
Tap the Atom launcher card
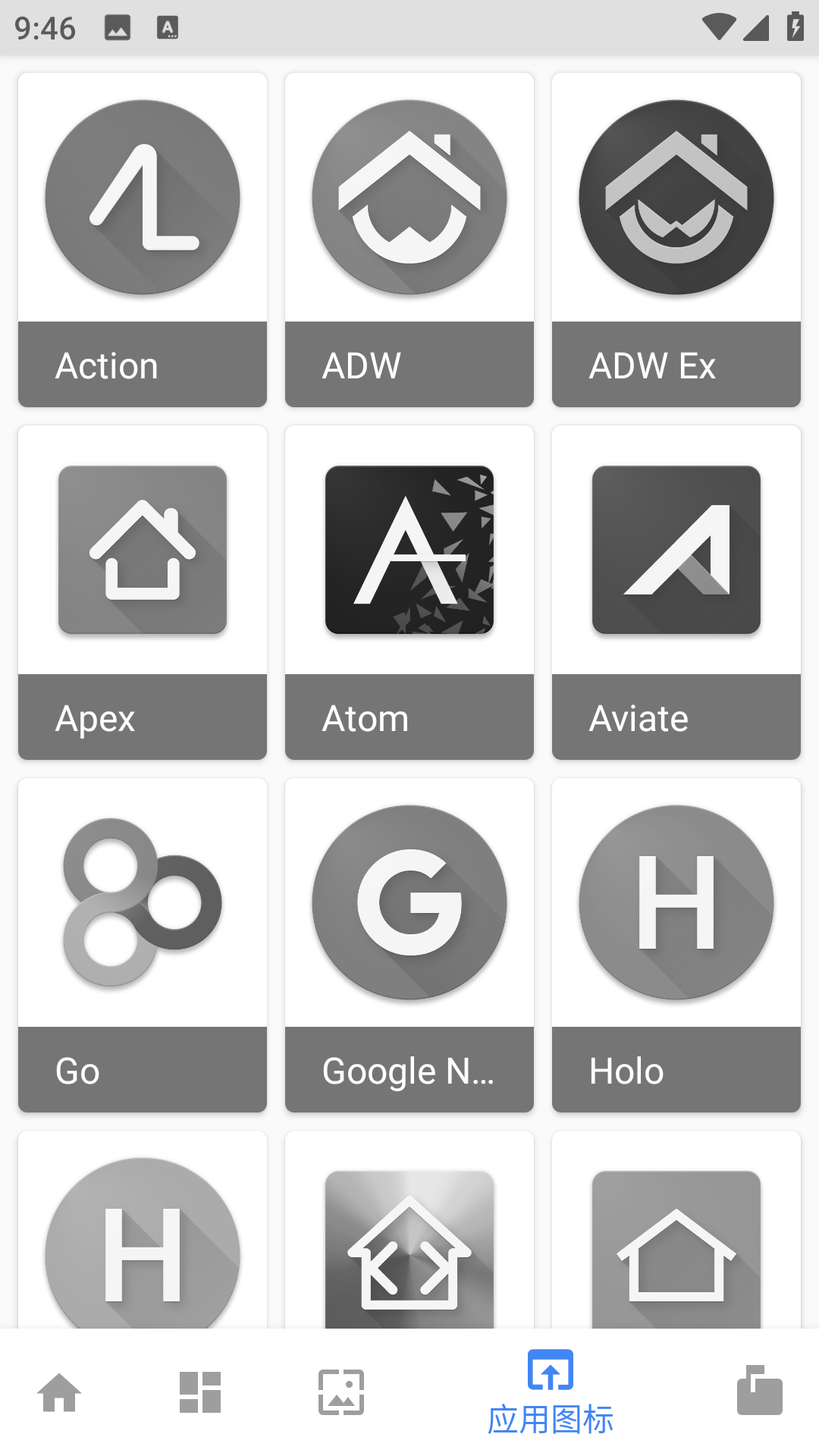[409, 592]
